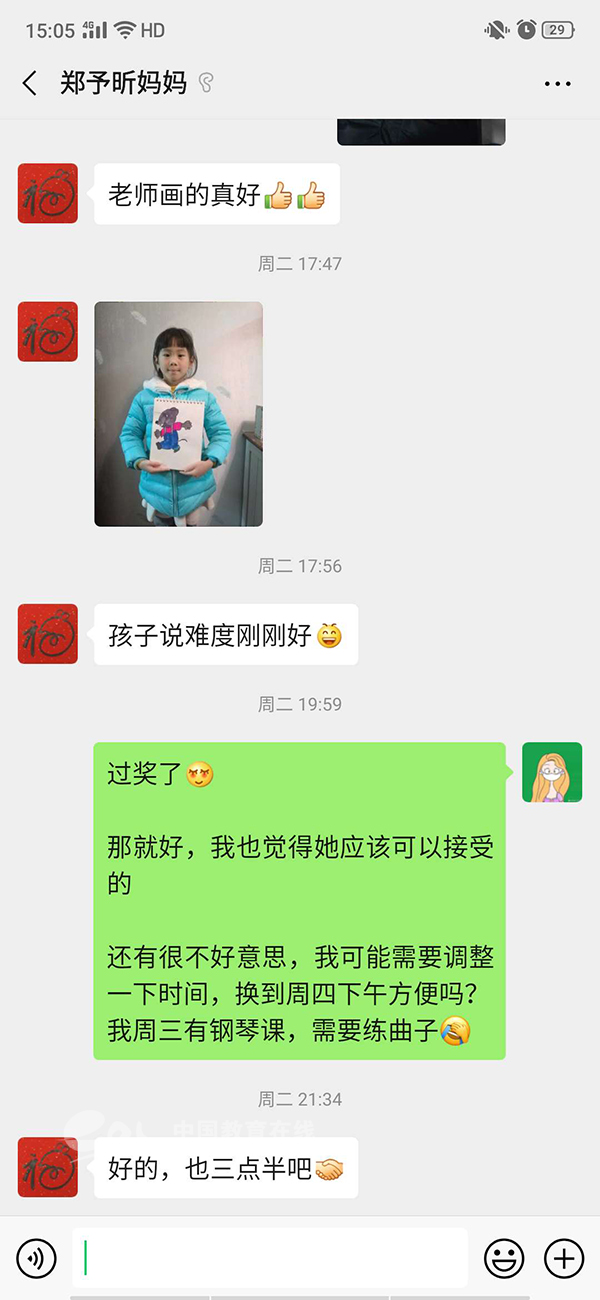Open the partially visible image at top

tap(420, 132)
